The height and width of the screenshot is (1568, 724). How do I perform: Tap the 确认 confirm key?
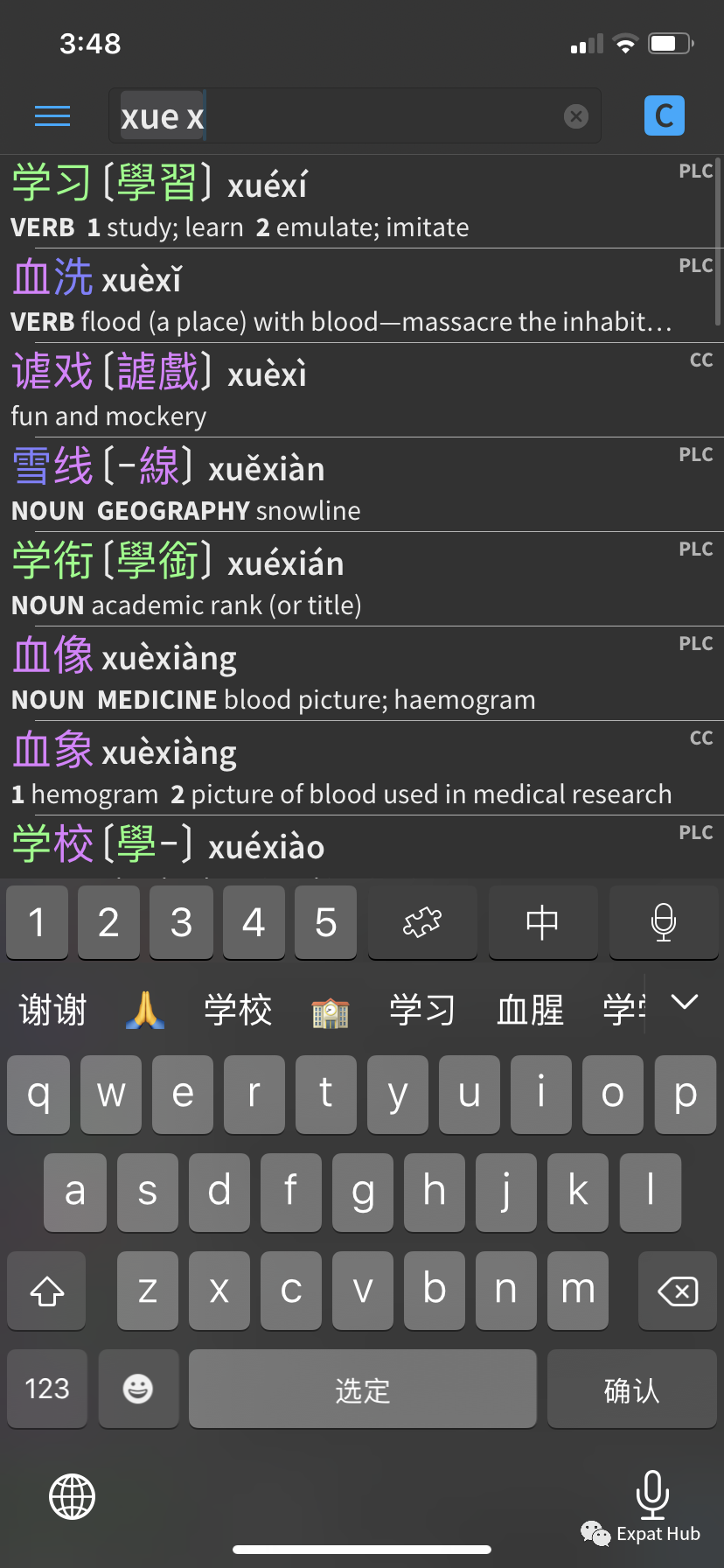coord(632,1389)
